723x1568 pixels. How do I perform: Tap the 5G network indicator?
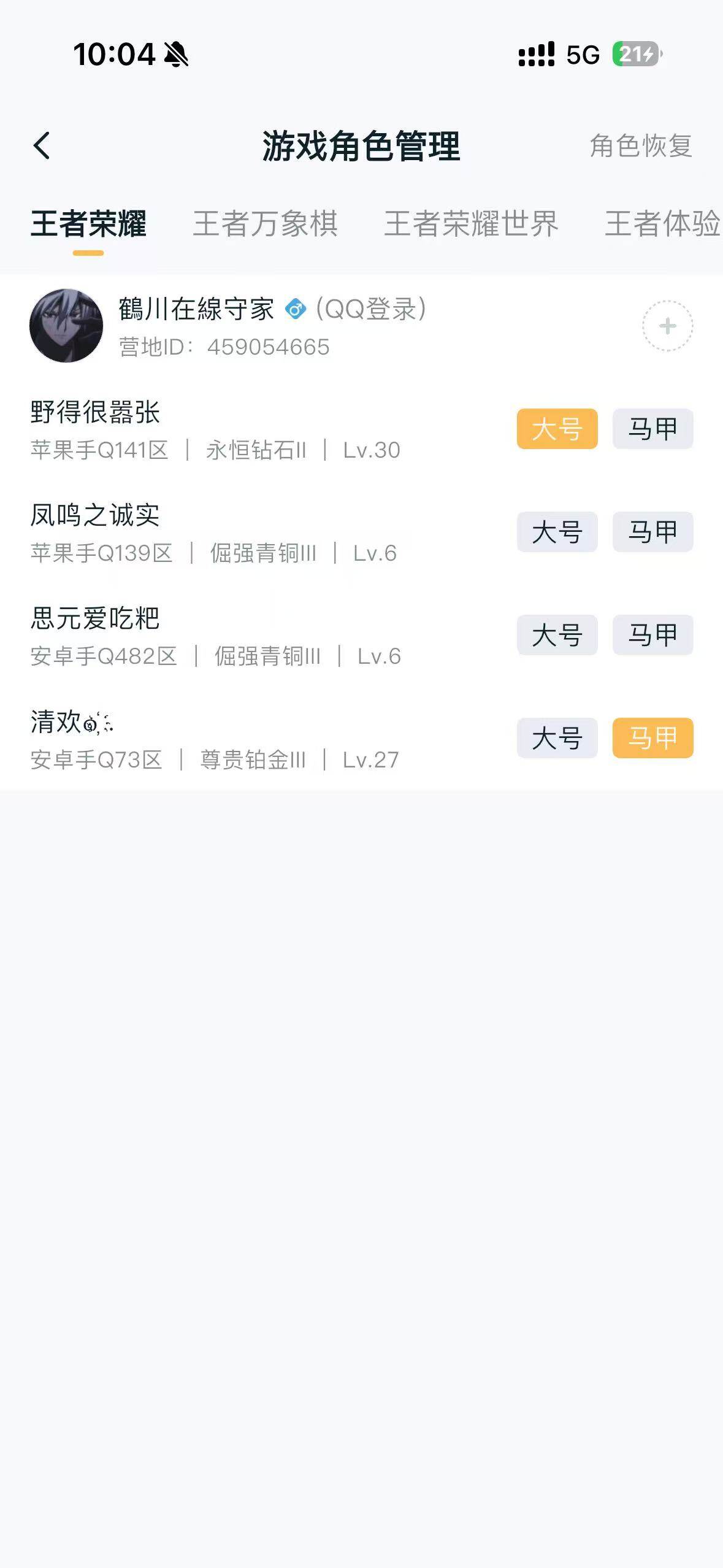pos(580,55)
